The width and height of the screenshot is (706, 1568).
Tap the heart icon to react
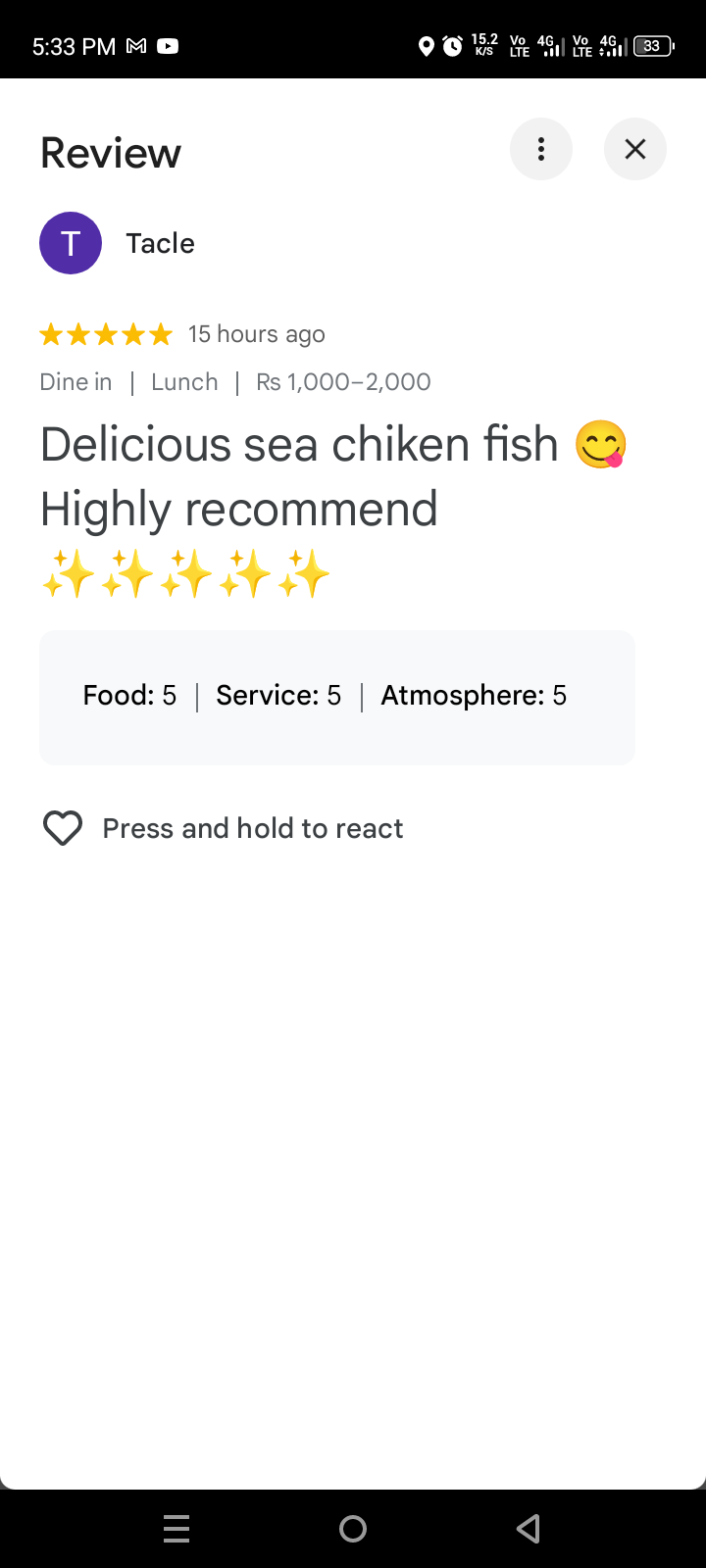pos(63,828)
